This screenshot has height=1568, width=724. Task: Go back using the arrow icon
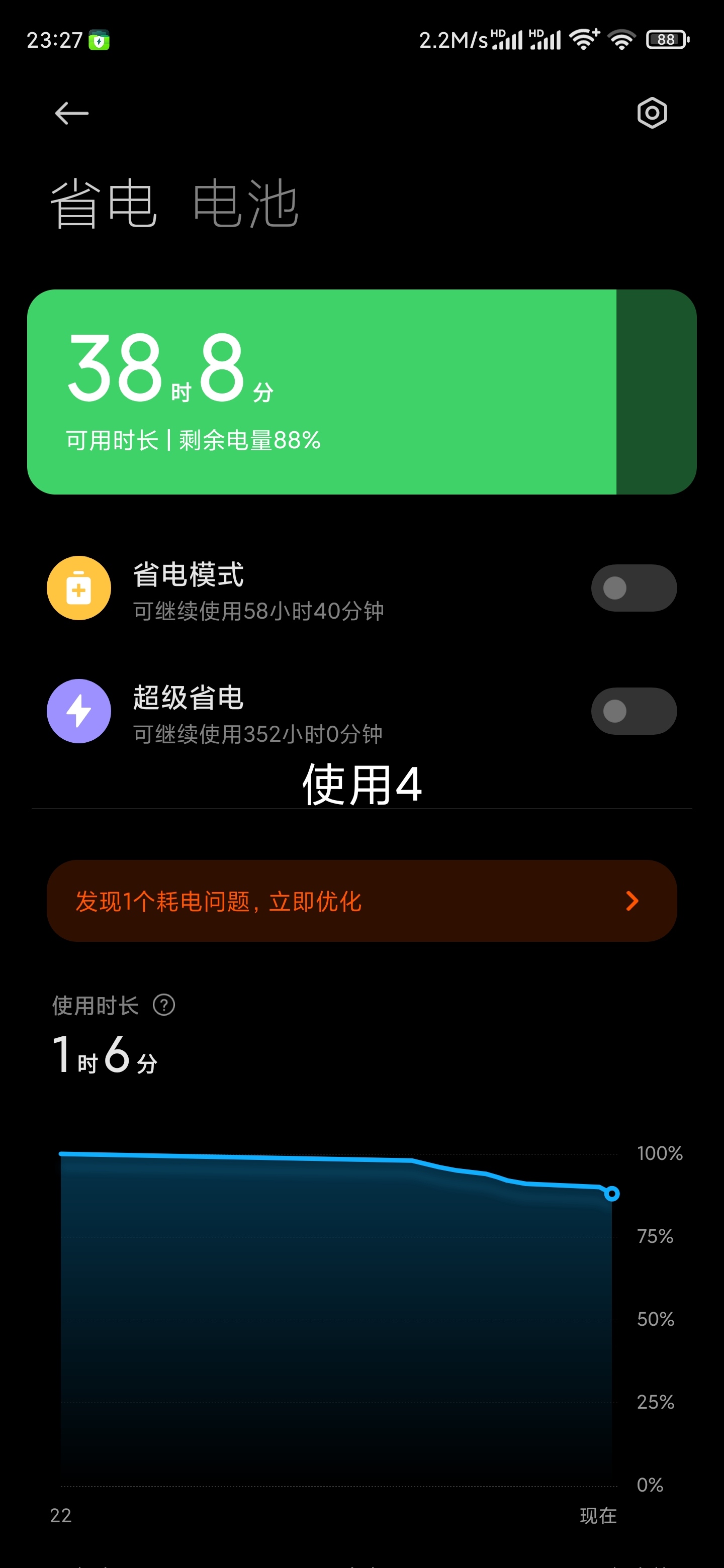[72, 113]
